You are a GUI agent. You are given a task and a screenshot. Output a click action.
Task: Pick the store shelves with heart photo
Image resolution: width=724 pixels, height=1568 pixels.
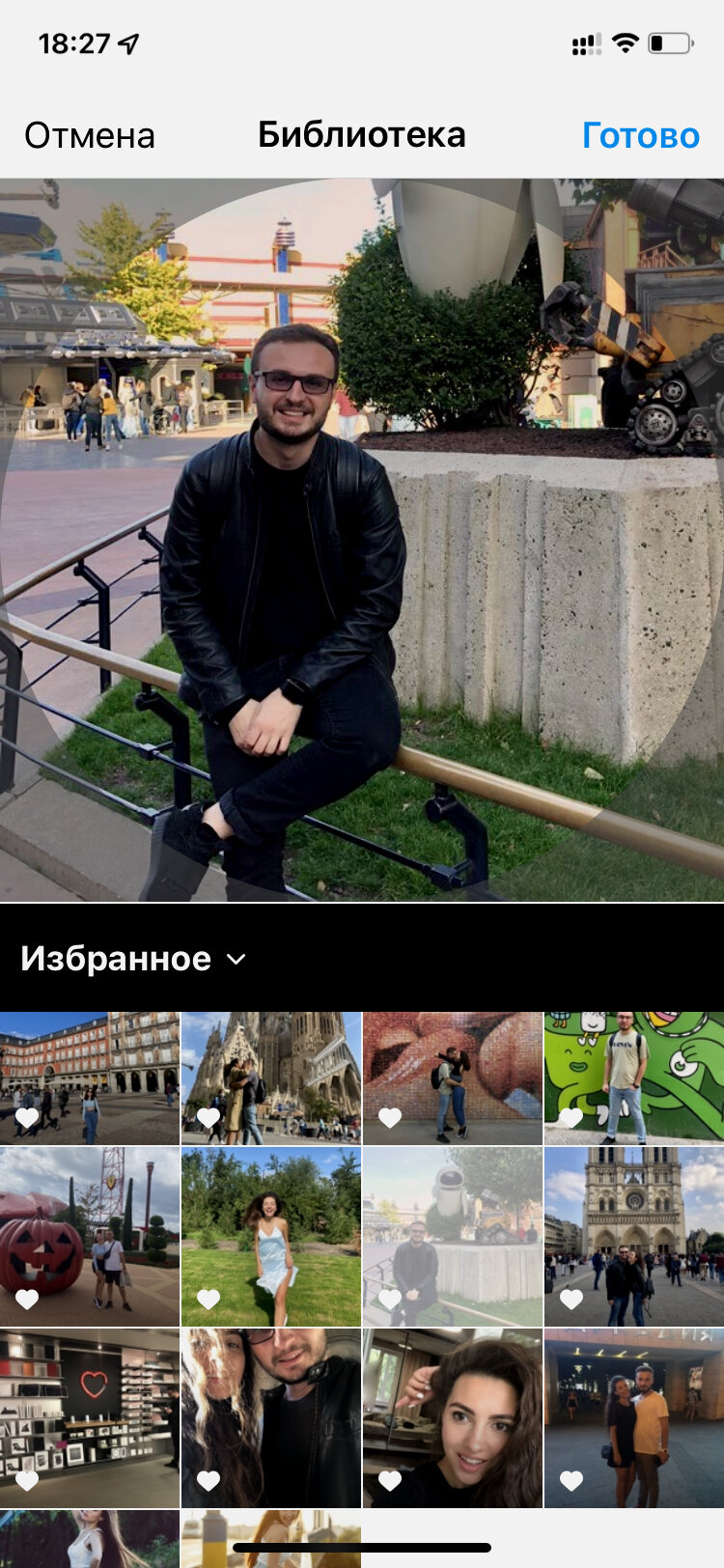pos(90,1418)
